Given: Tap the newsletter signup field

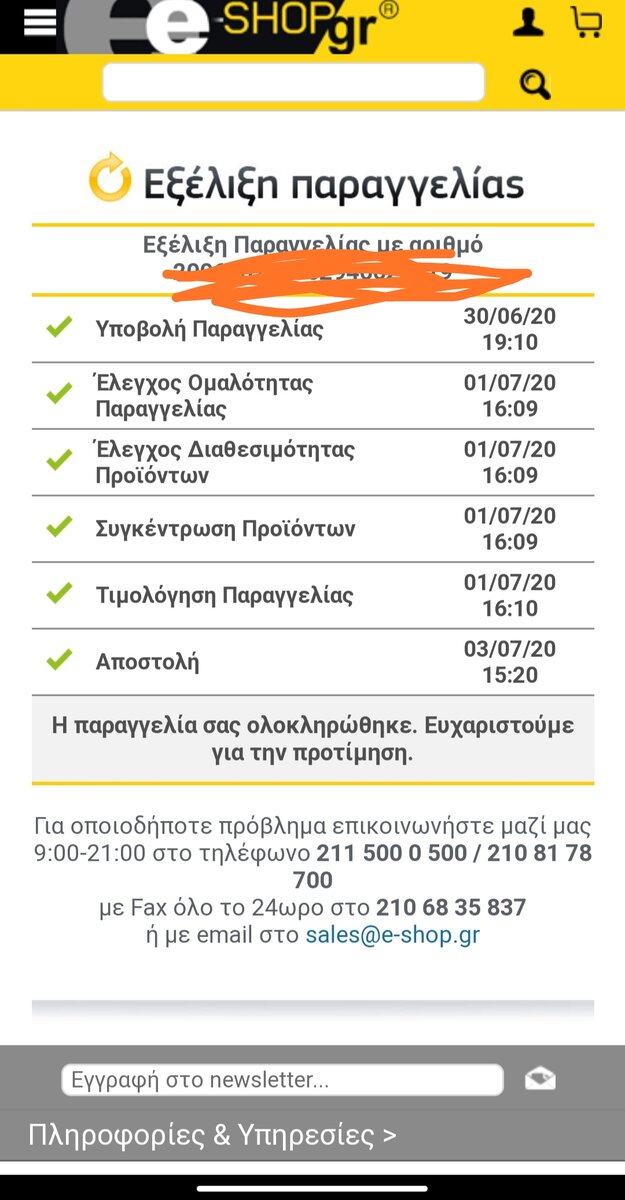Looking at the screenshot, I should tap(282, 1080).
